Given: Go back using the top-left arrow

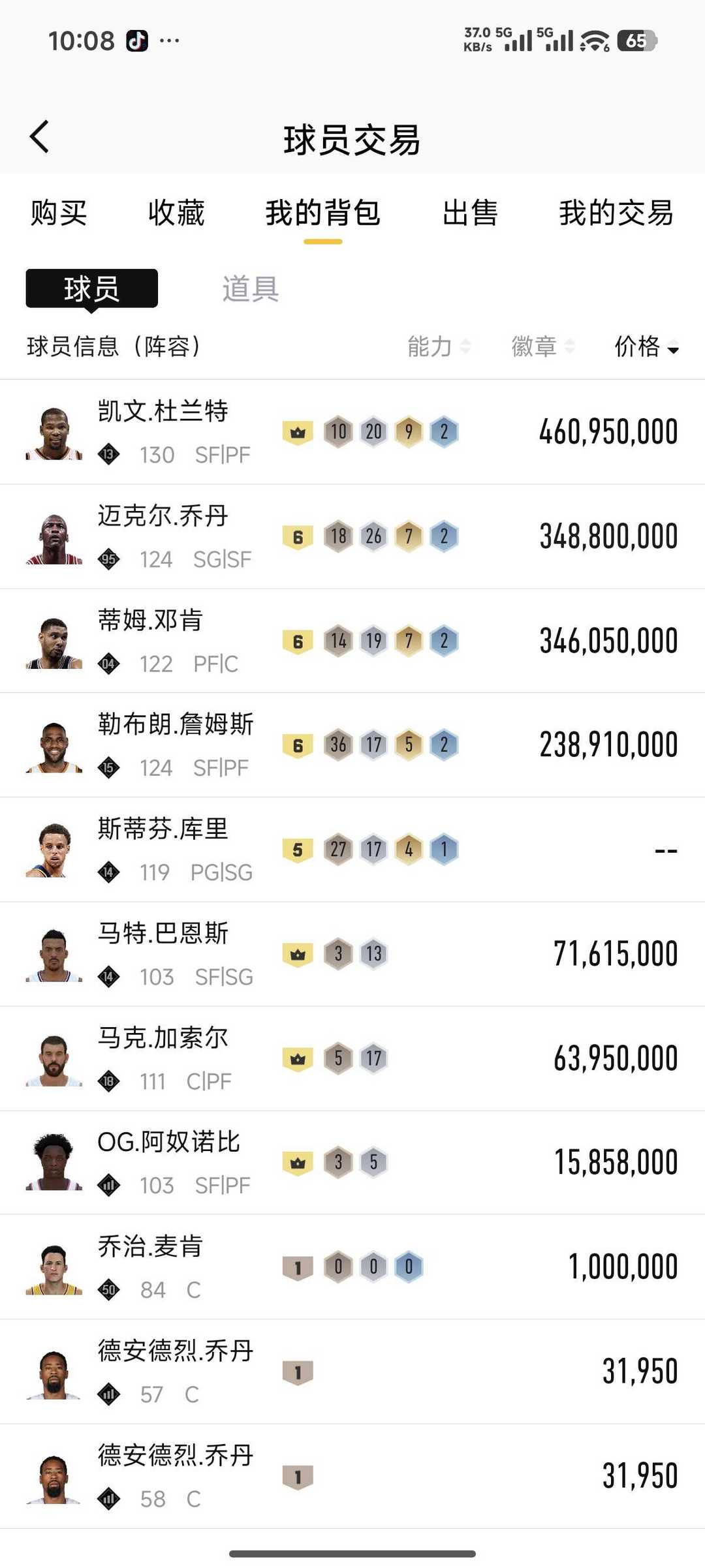Looking at the screenshot, I should pyautogui.click(x=39, y=137).
